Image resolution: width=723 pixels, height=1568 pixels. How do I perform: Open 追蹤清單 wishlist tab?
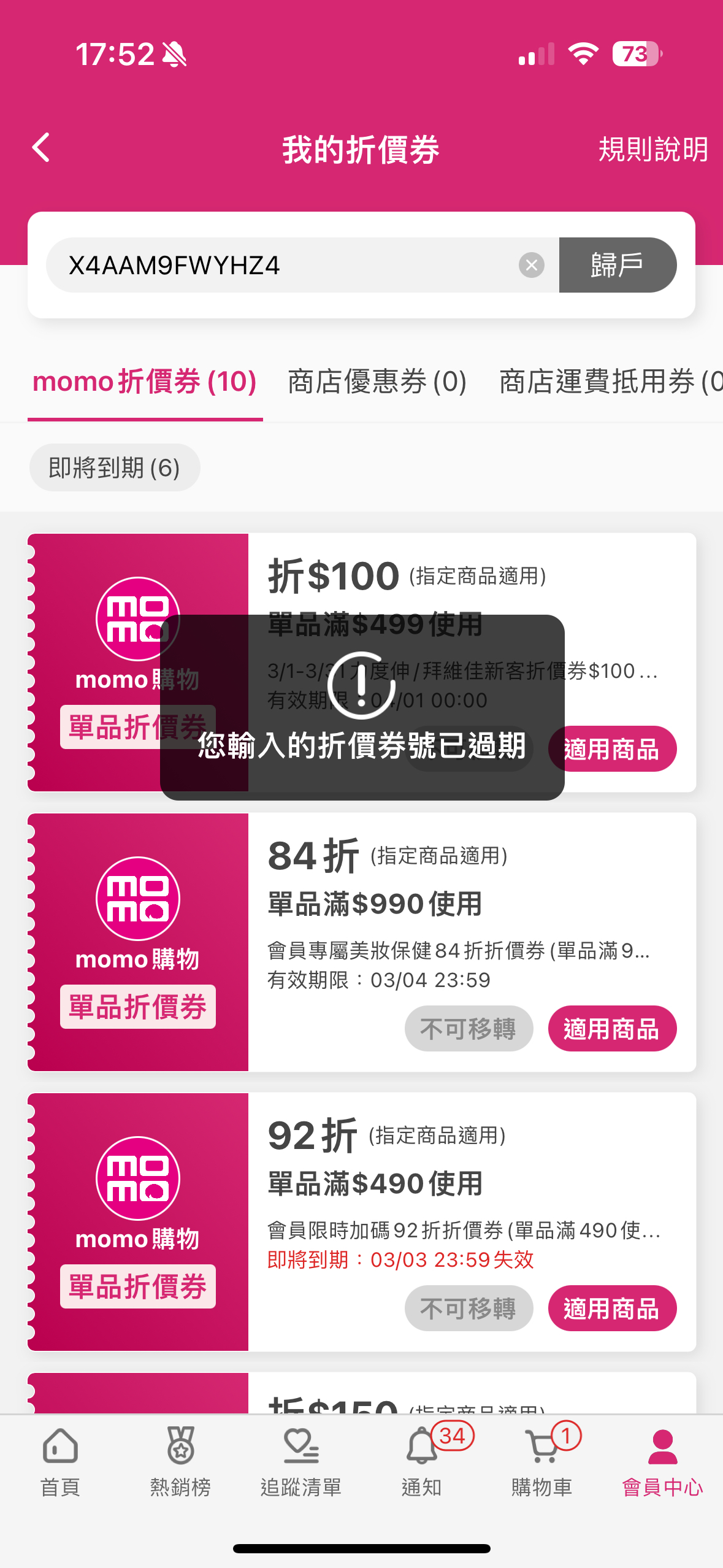pyautogui.click(x=301, y=1462)
